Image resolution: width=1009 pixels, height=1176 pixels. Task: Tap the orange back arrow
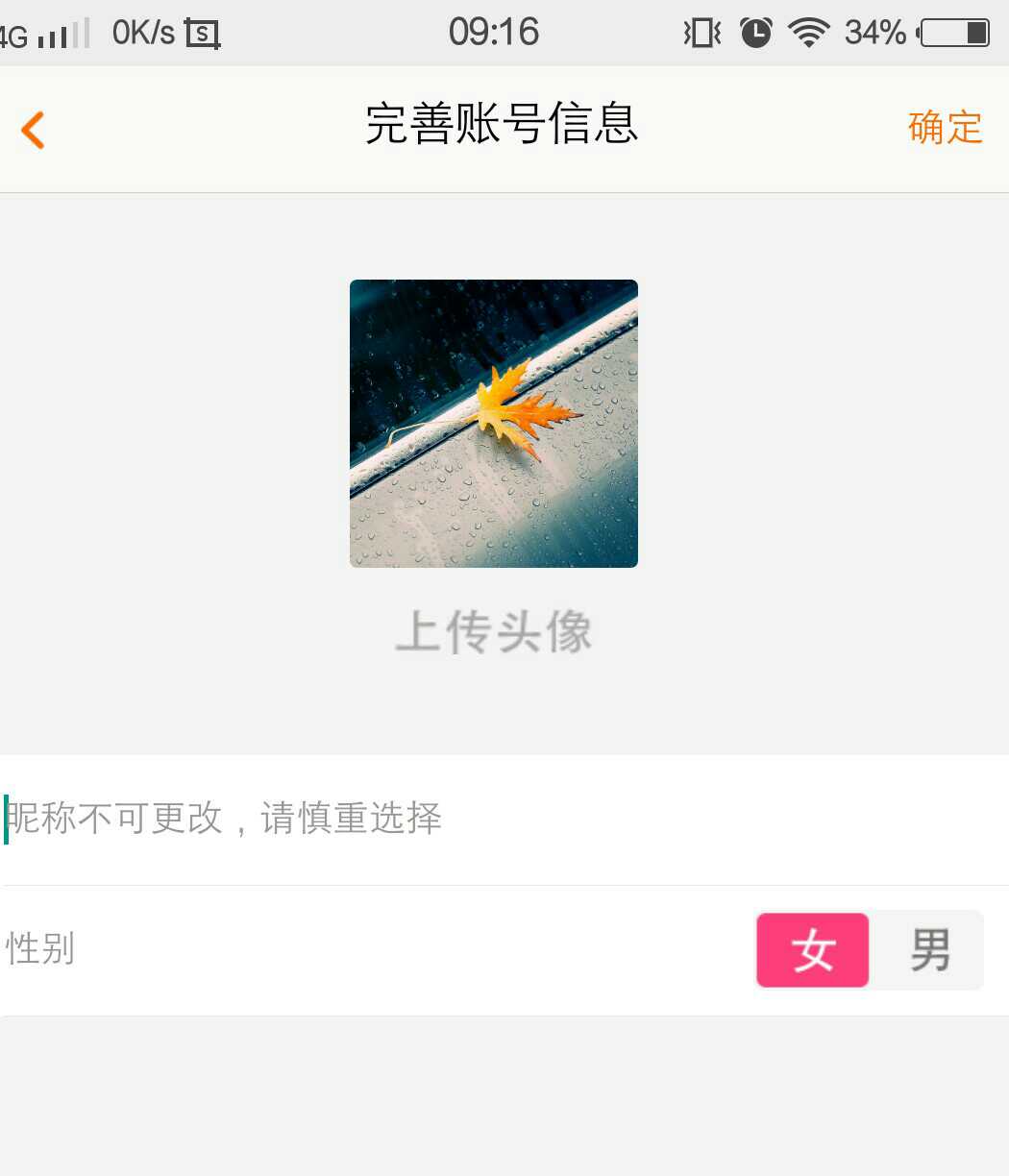pyautogui.click(x=33, y=130)
